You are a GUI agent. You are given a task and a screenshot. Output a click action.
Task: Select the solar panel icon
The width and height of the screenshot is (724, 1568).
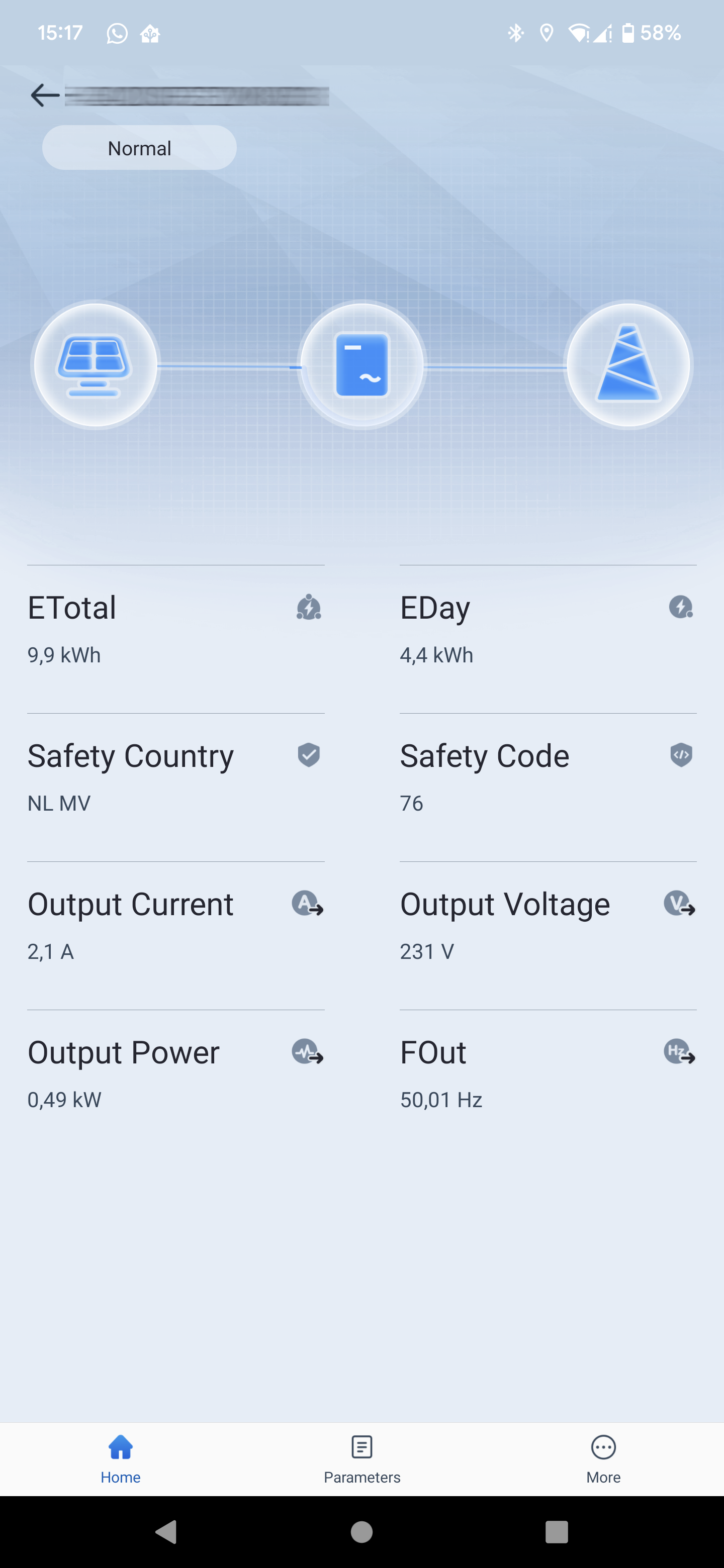click(x=95, y=363)
